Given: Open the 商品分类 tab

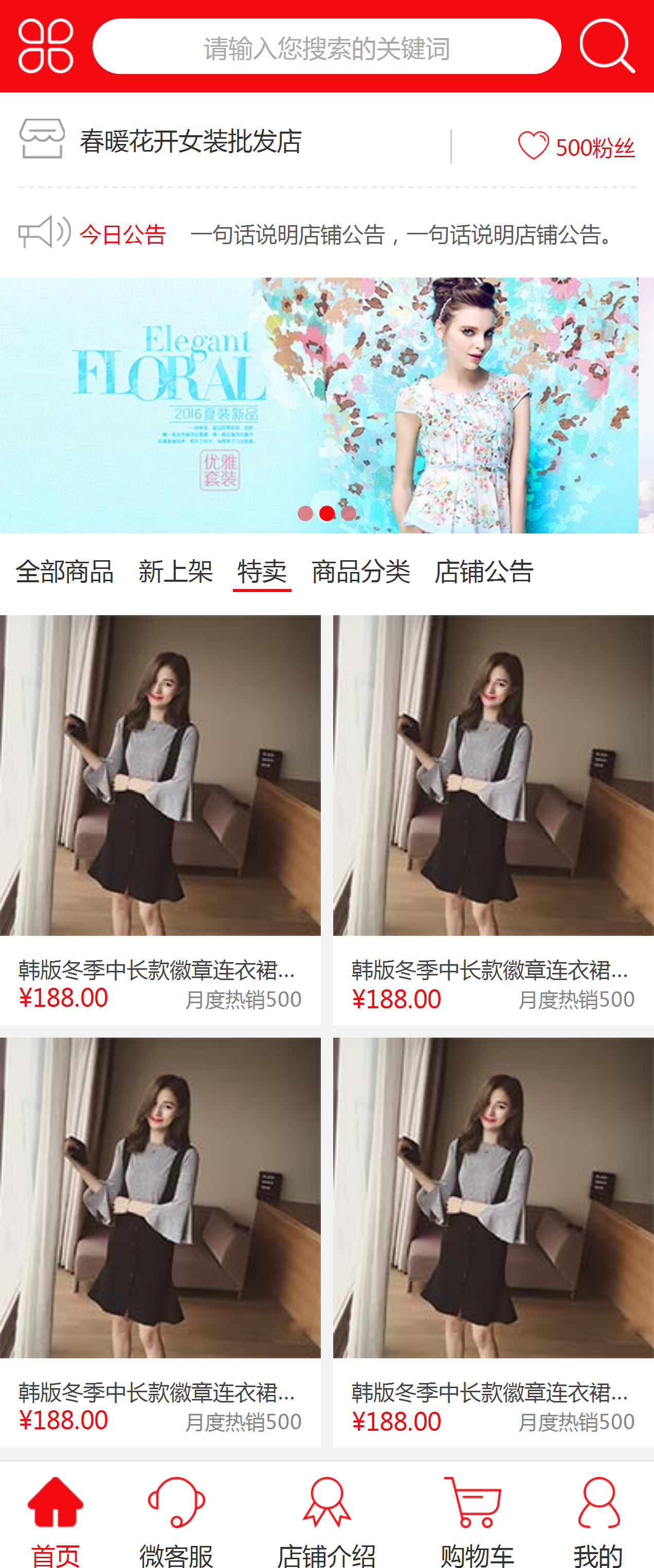Looking at the screenshot, I should pyautogui.click(x=360, y=571).
